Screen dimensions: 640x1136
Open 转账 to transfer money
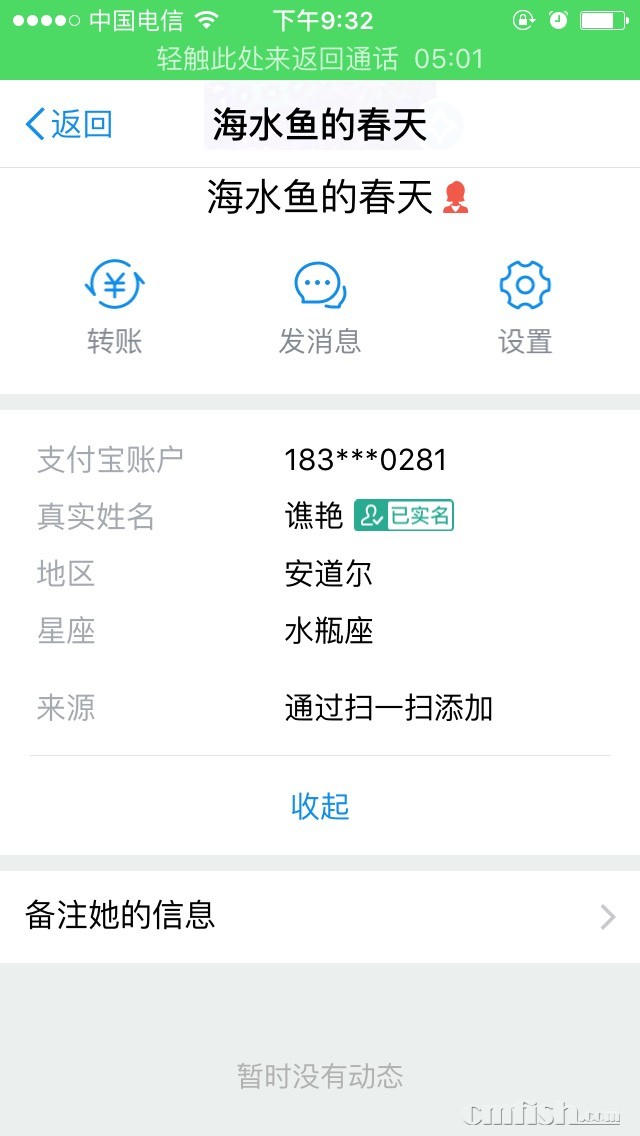point(115,306)
